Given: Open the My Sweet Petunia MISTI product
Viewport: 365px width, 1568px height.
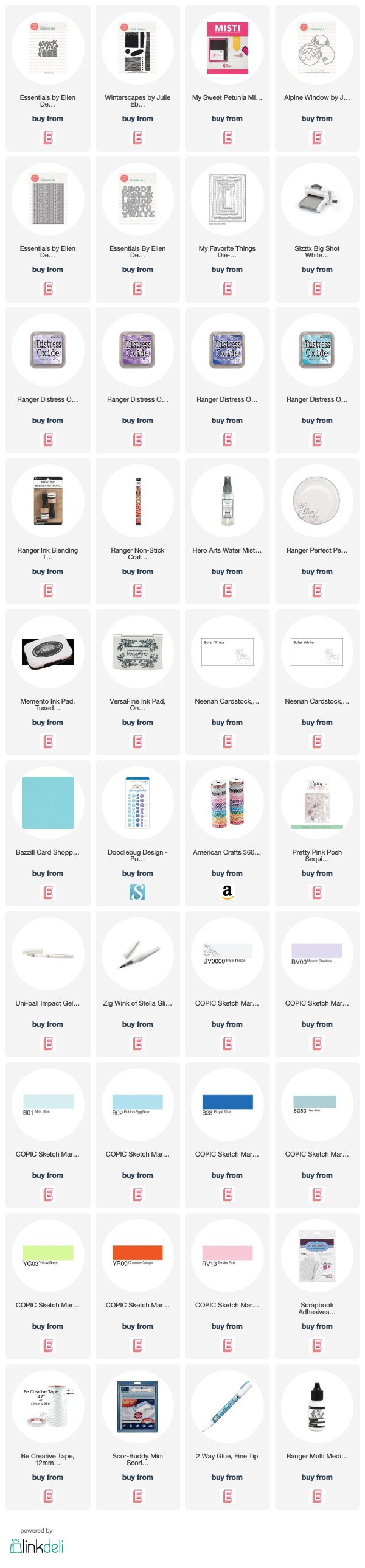Looking at the screenshot, I should pyautogui.click(x=227, y=47).
